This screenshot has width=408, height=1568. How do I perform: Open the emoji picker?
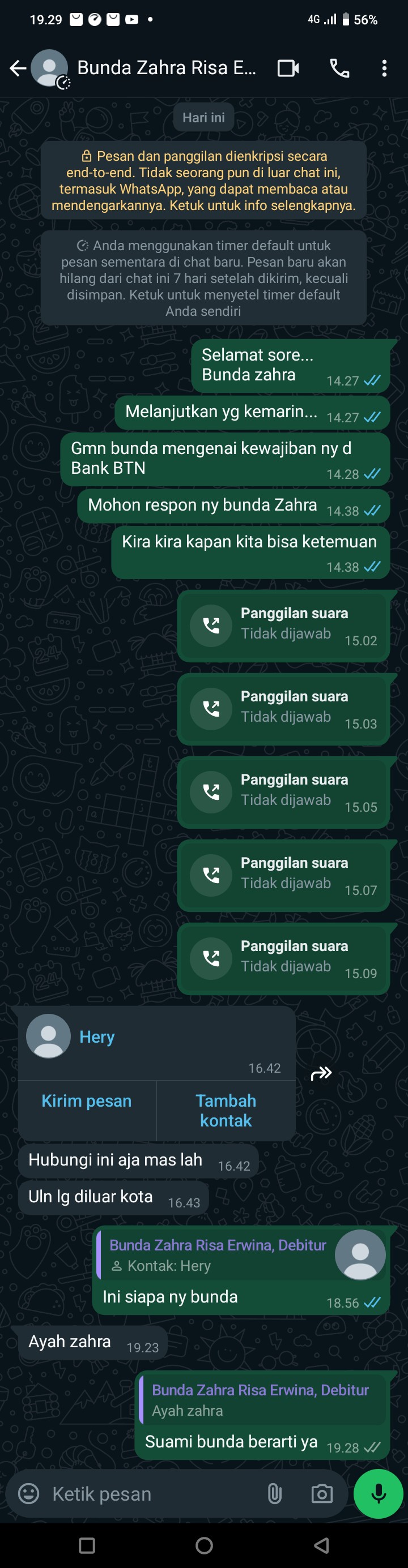pos(29,1494)
